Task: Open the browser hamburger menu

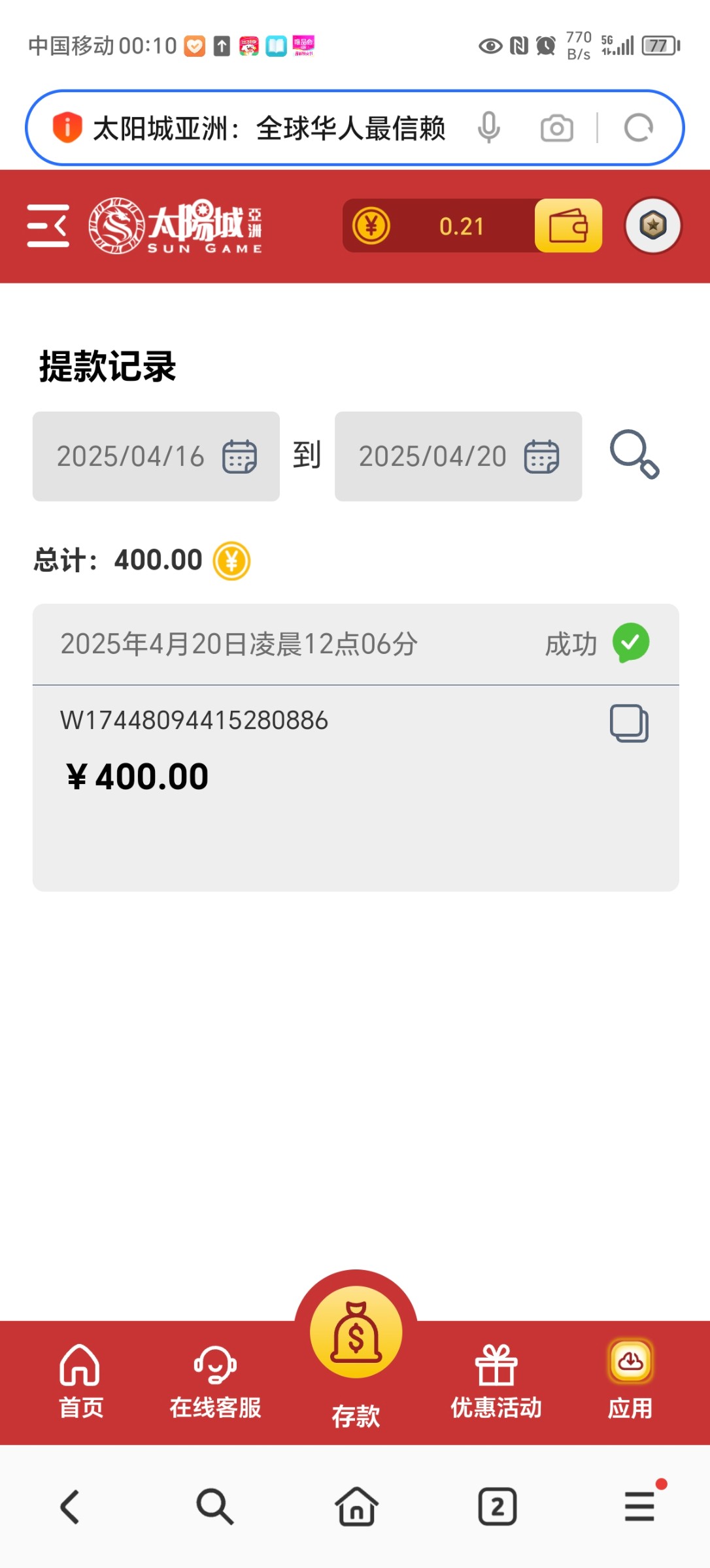Action: (x=639, y=1507)
